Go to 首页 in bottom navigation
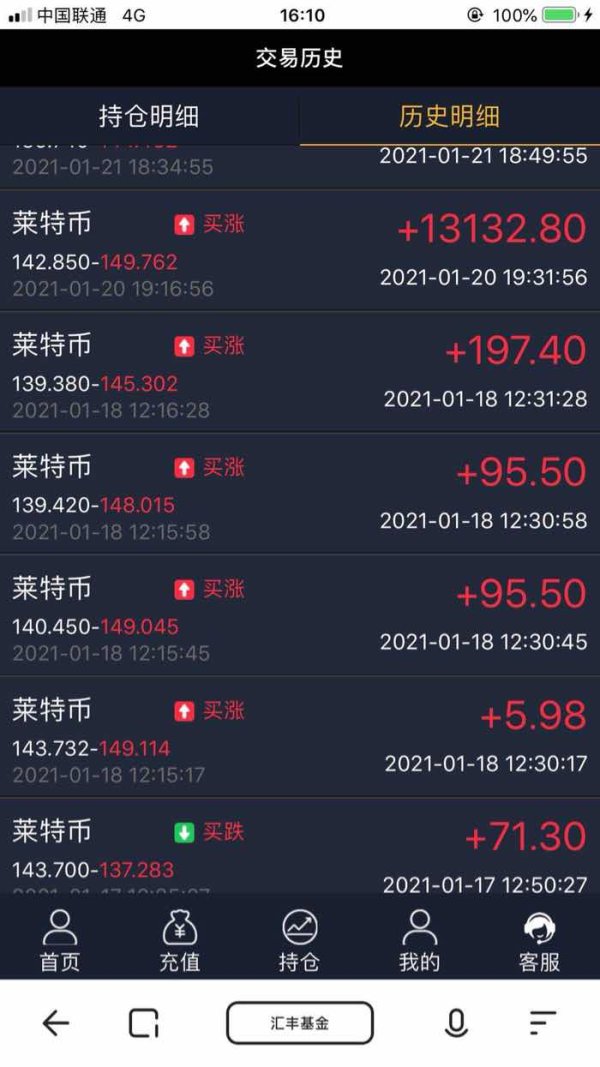The height and width of the screenshot is (1067, 600). 60,941
